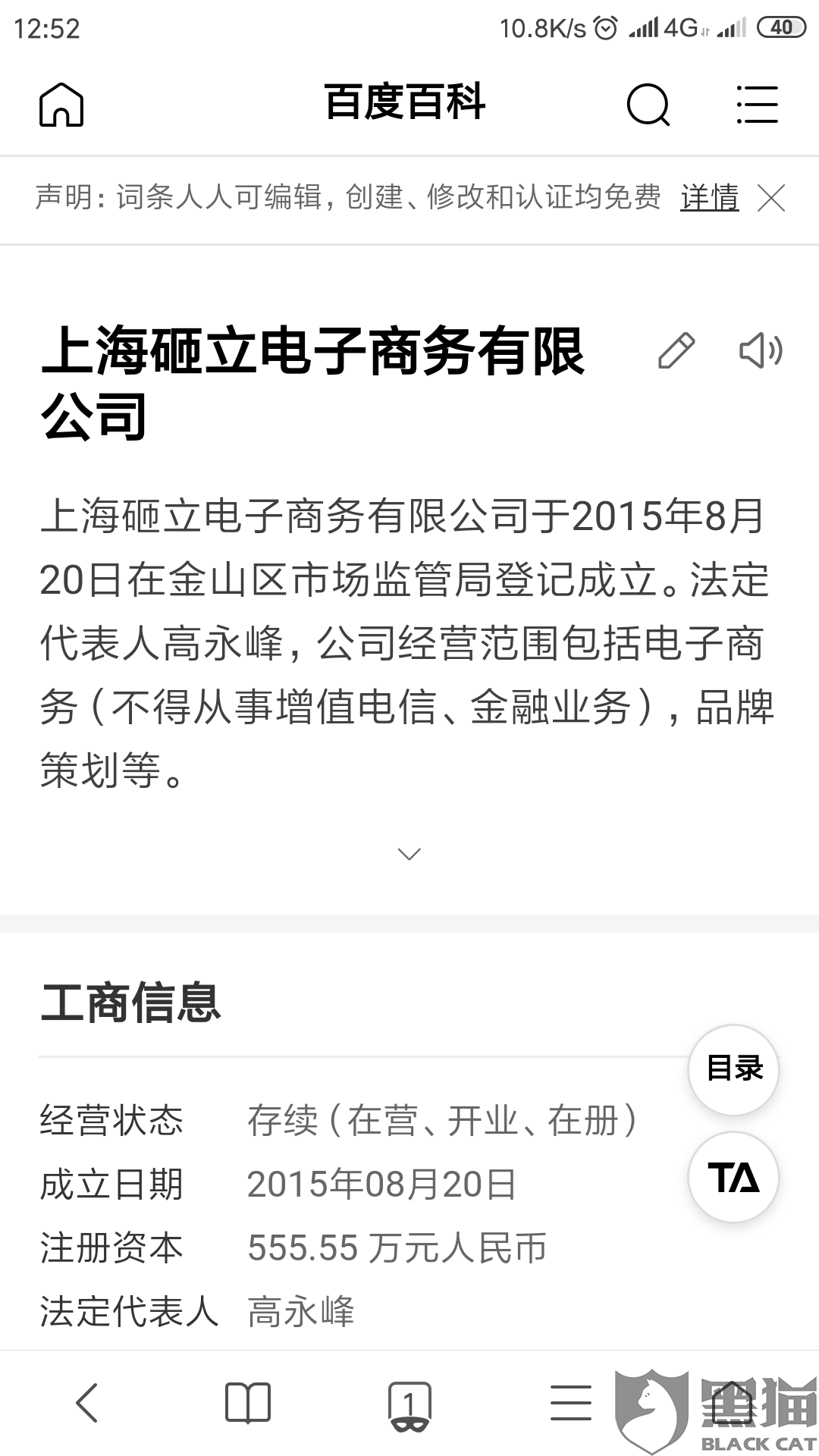Open the browser bookmarks book icon

248,1402
